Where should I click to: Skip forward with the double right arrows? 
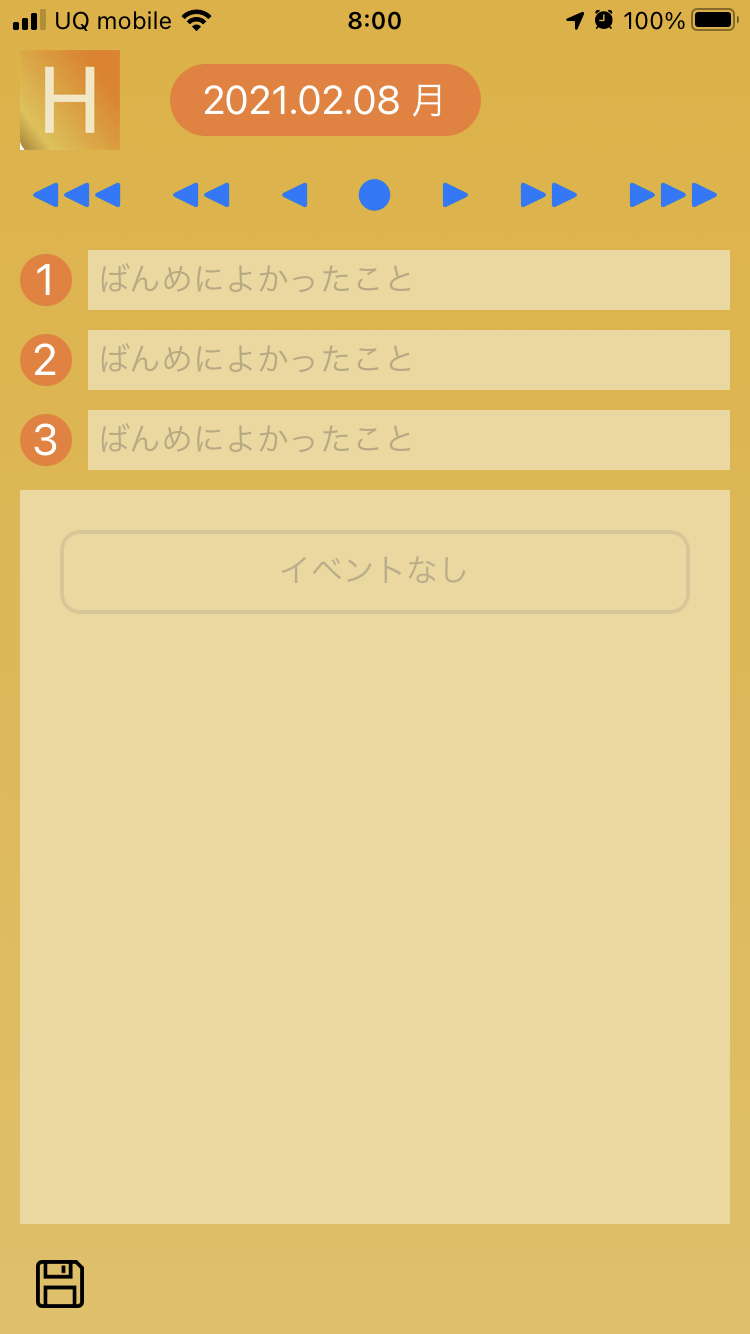click(549, 195)
